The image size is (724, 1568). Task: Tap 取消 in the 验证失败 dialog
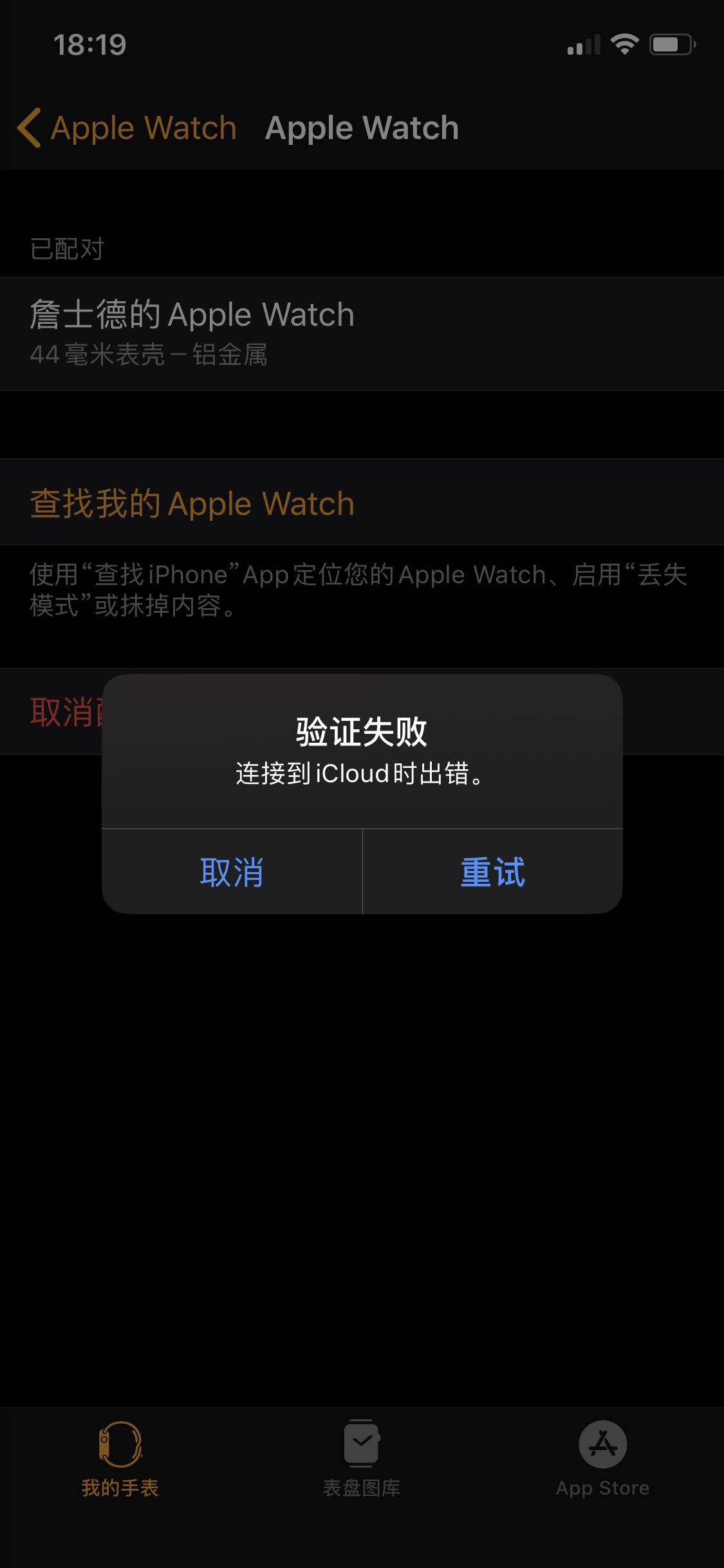[232, 872]
